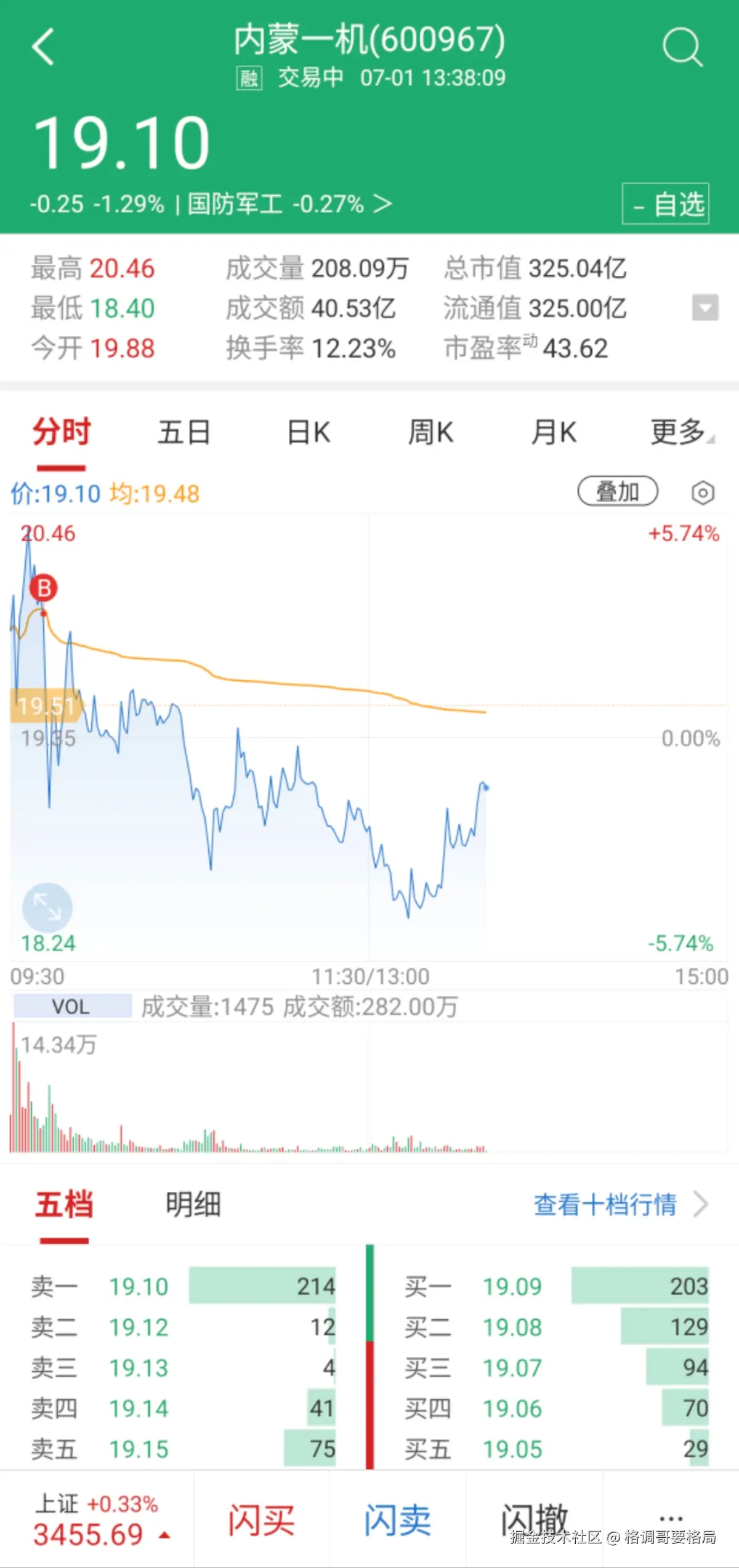
Task: Toggle the VOL volume indicator label
Action: point(70,1005)
